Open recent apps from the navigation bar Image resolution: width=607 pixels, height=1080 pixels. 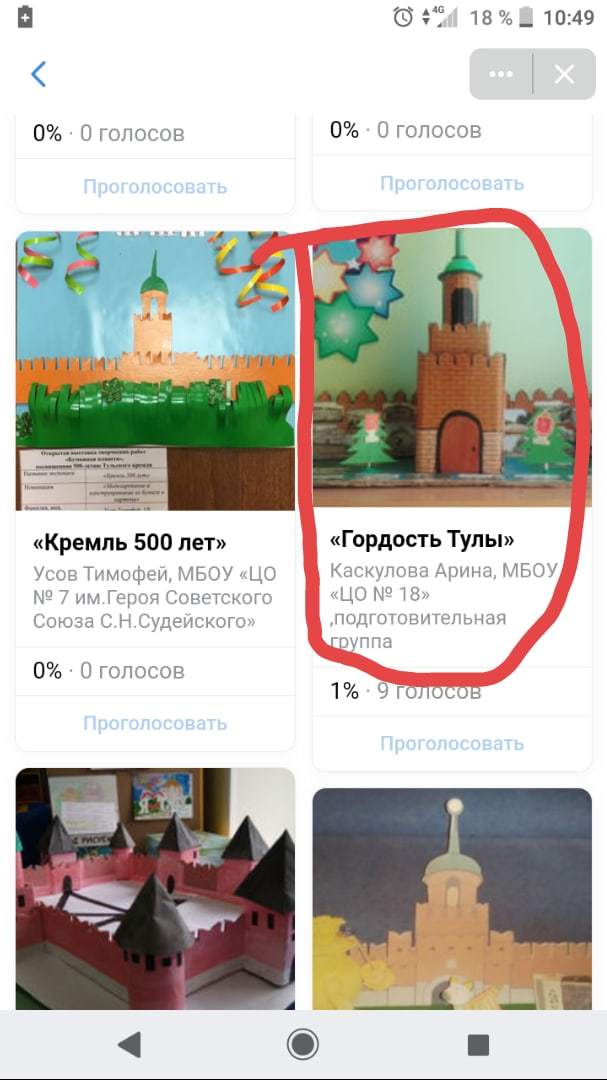(478, 1045)
